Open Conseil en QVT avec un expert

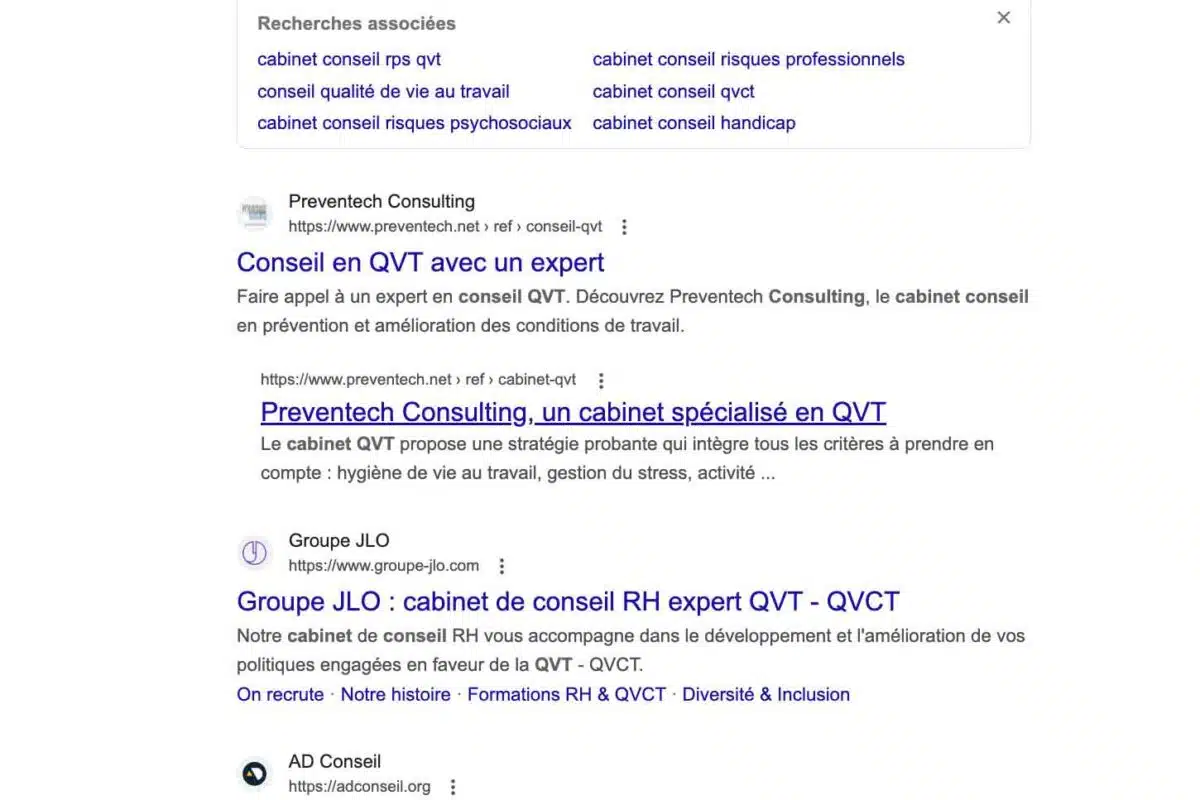click(420, 262)
